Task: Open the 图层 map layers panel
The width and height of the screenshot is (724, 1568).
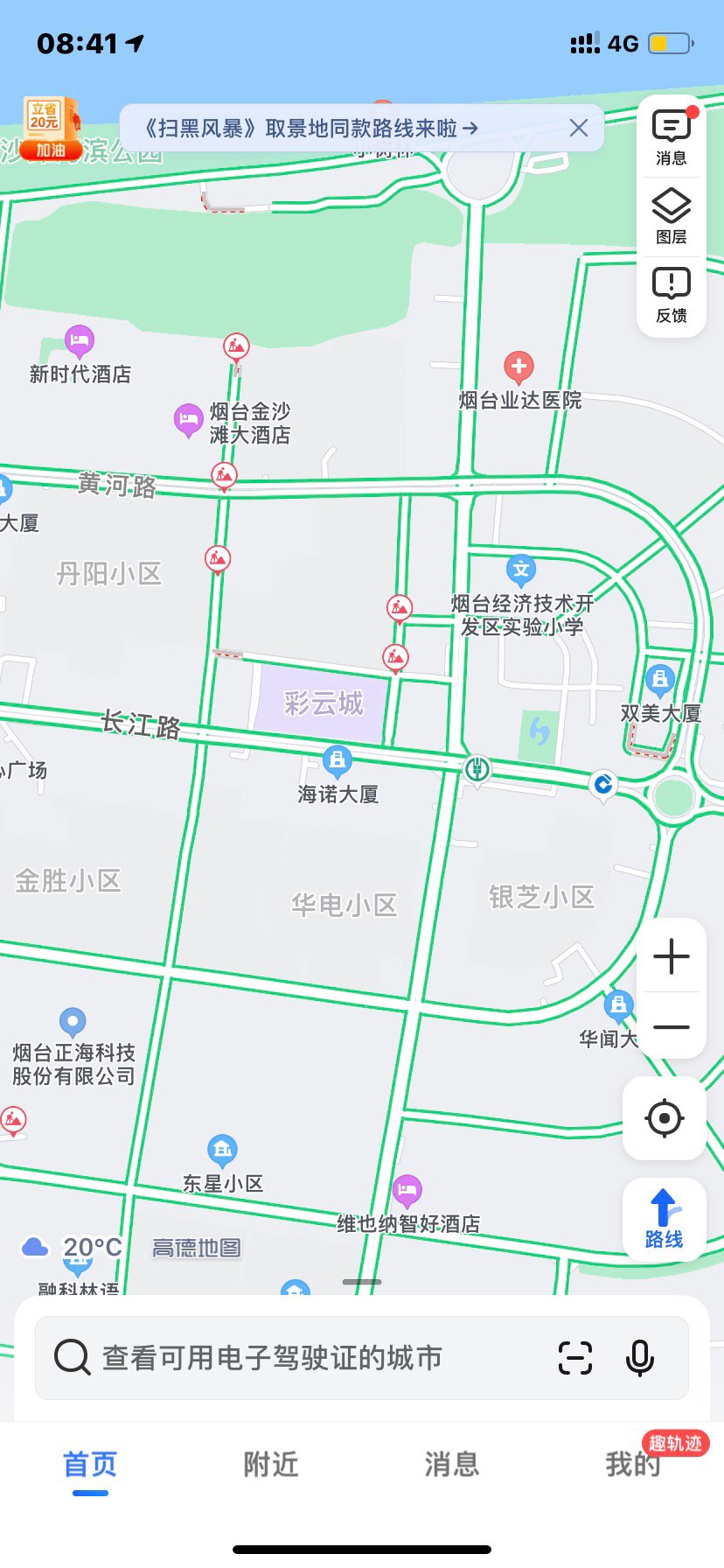Action: (671, 216)
